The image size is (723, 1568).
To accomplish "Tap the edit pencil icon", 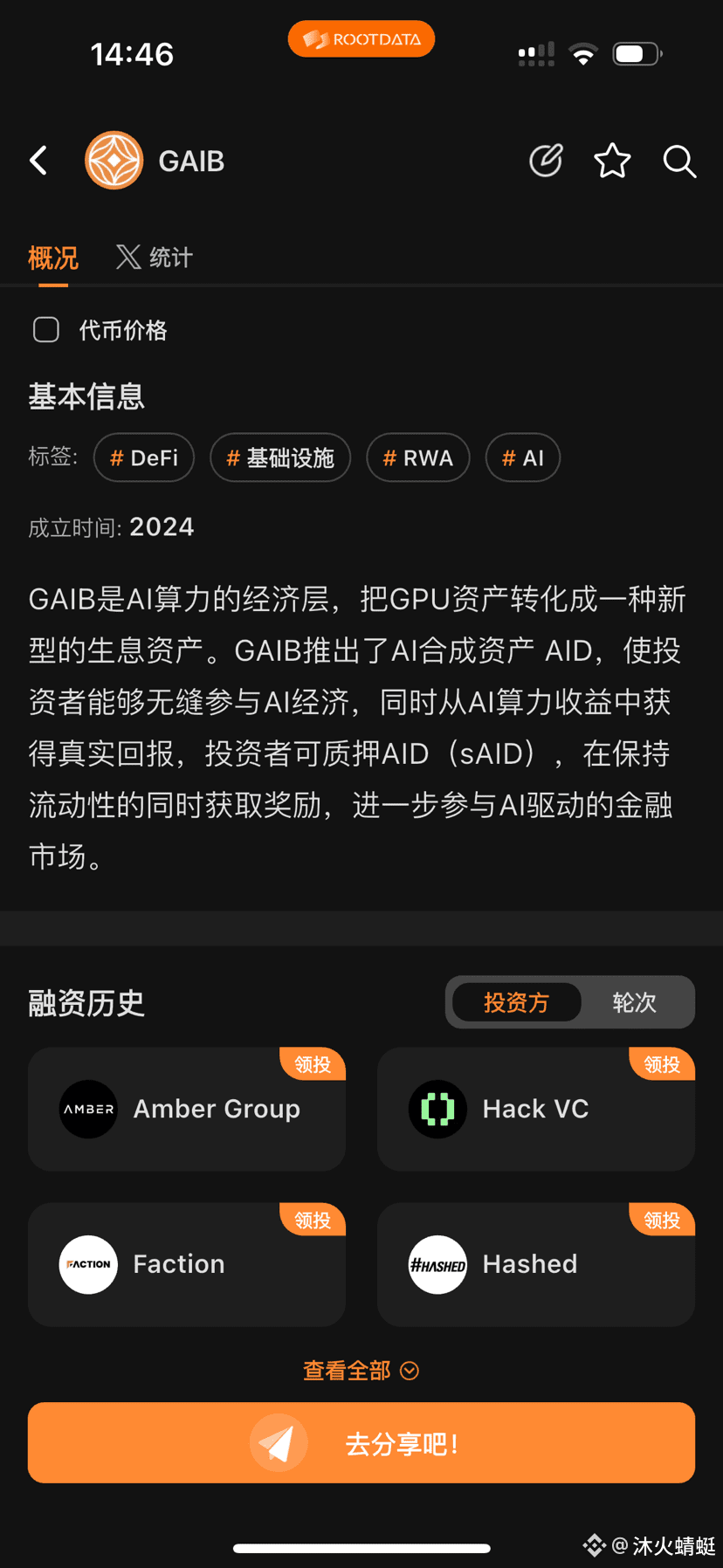I will click(546, 161).
